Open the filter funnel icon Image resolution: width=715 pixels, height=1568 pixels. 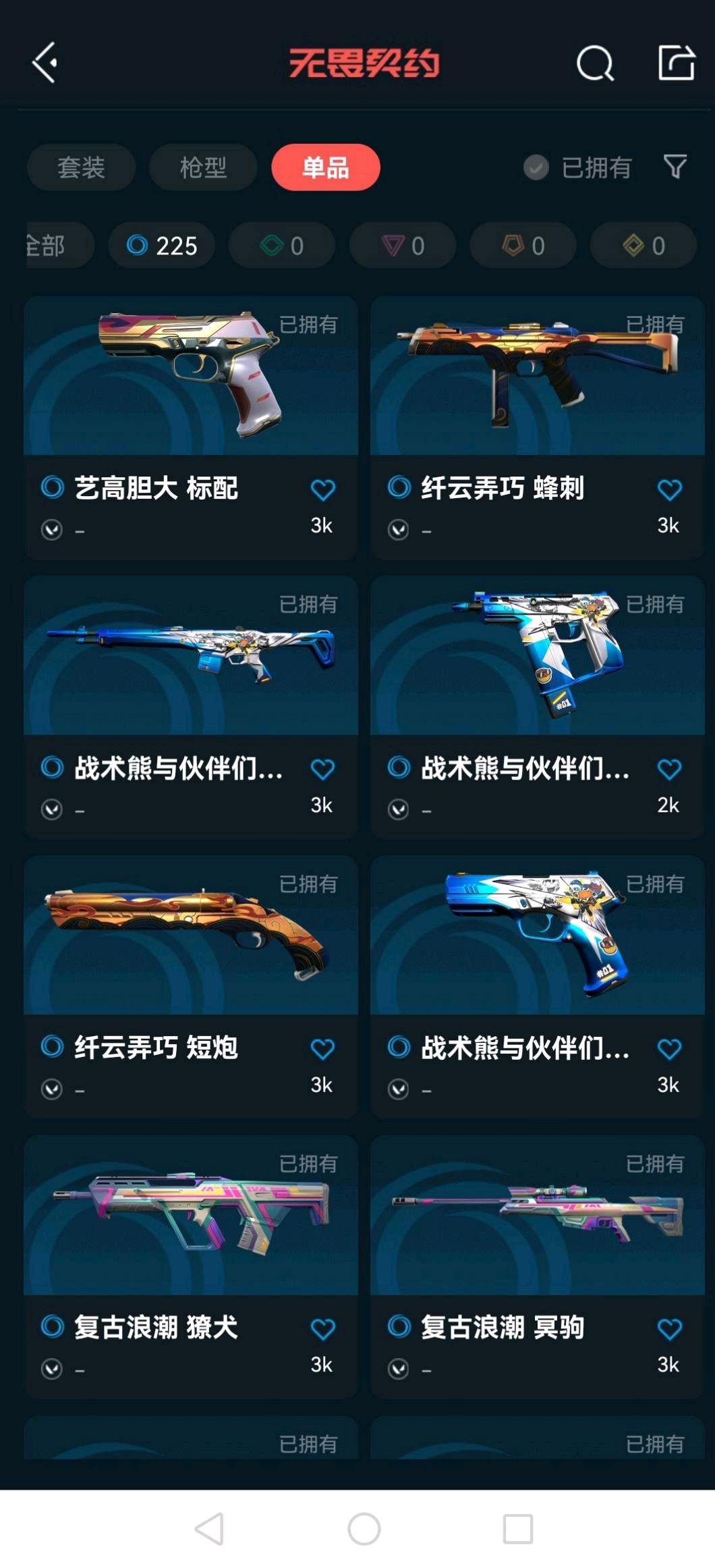point(675,166)
